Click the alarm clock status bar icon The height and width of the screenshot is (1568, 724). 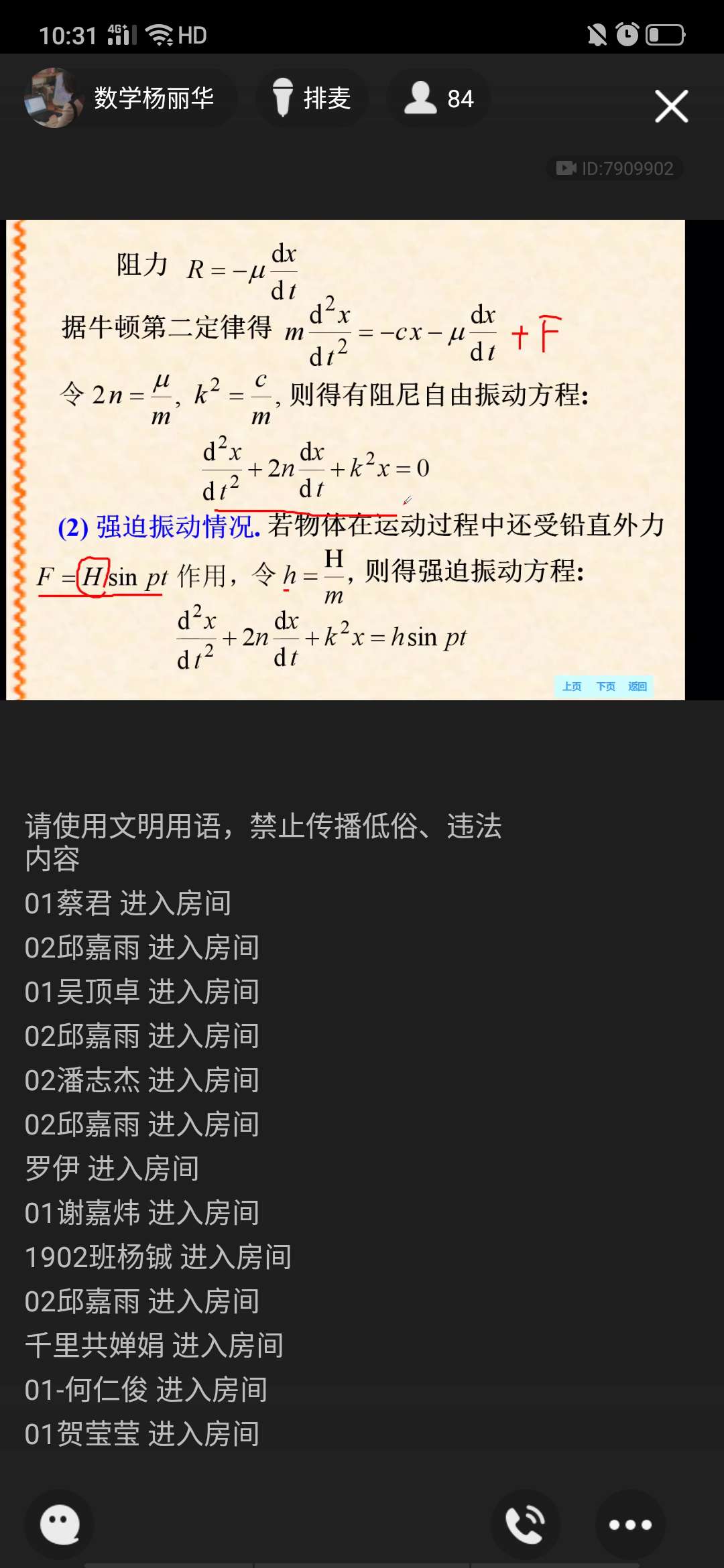628,34
